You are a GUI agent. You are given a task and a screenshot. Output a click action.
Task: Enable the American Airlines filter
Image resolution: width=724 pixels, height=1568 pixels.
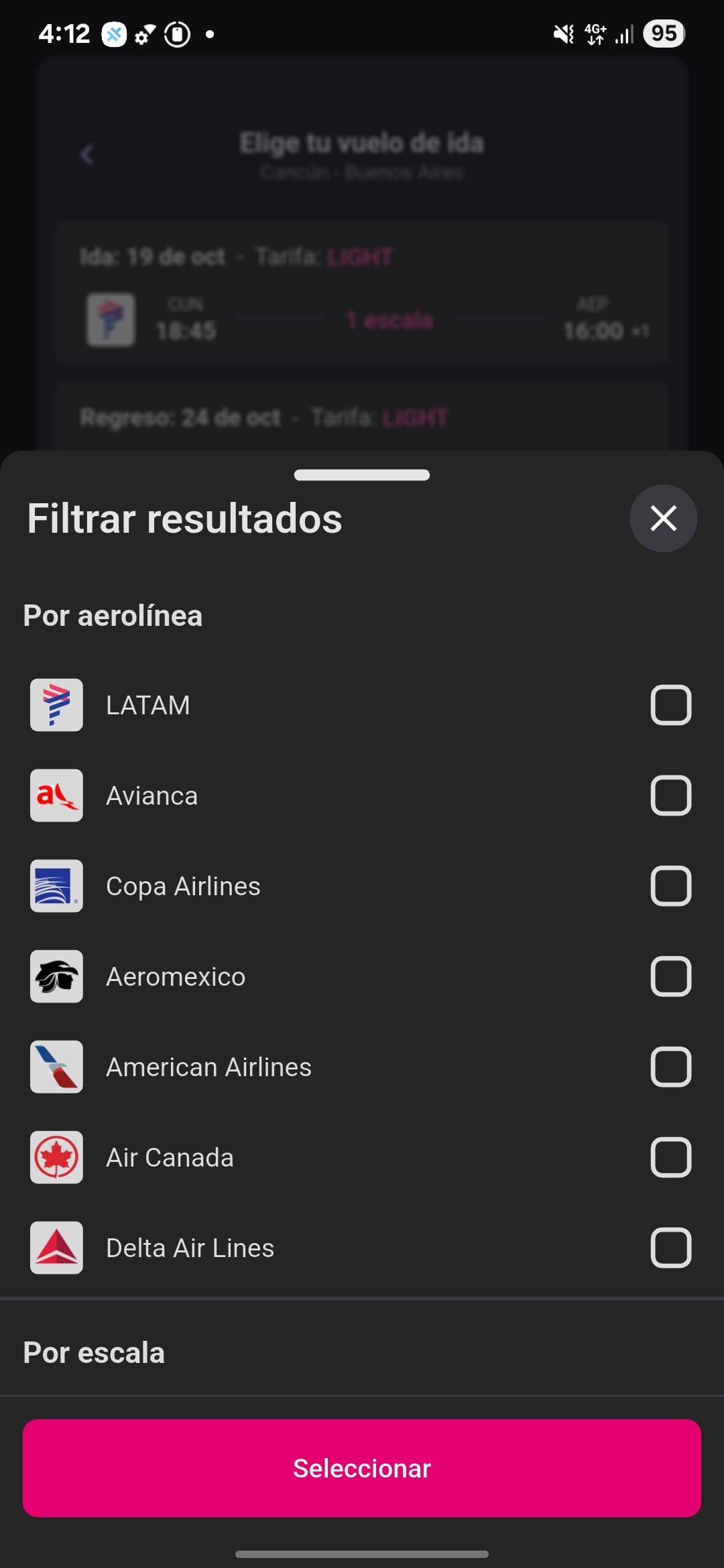(671, 1067)
